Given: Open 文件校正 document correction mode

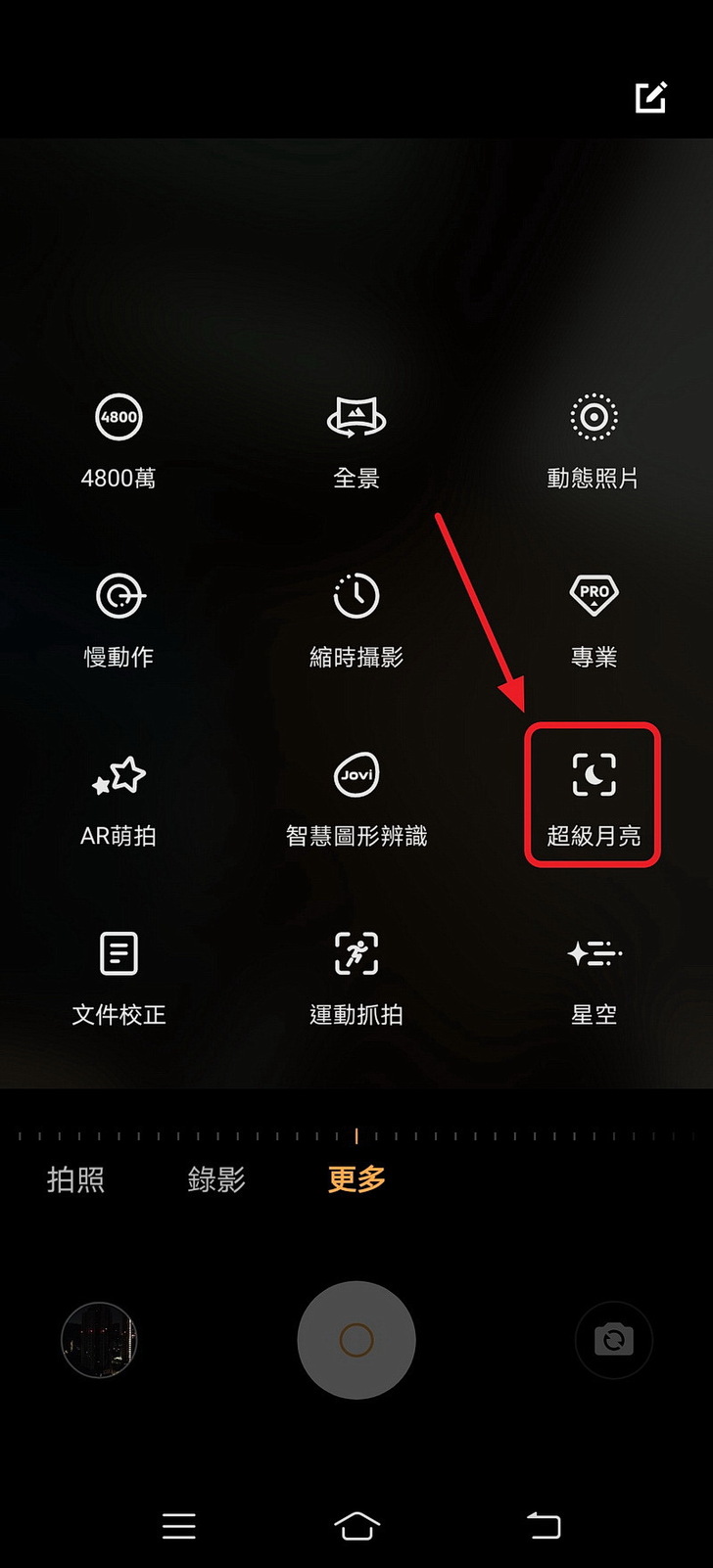Looking at the screenshot, I should click(x=119, y=975).
